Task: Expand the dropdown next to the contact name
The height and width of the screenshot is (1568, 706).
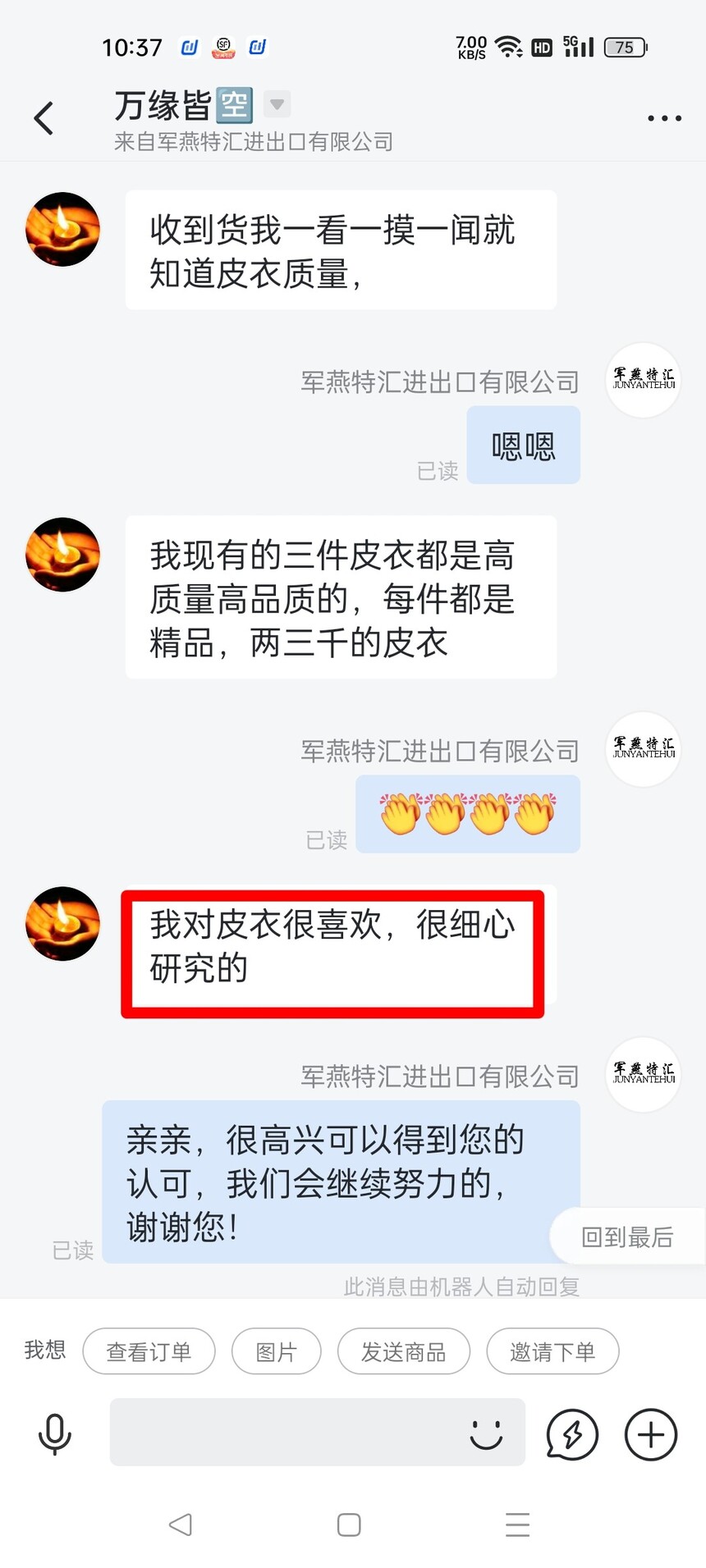Action: [x=277, y=104]
